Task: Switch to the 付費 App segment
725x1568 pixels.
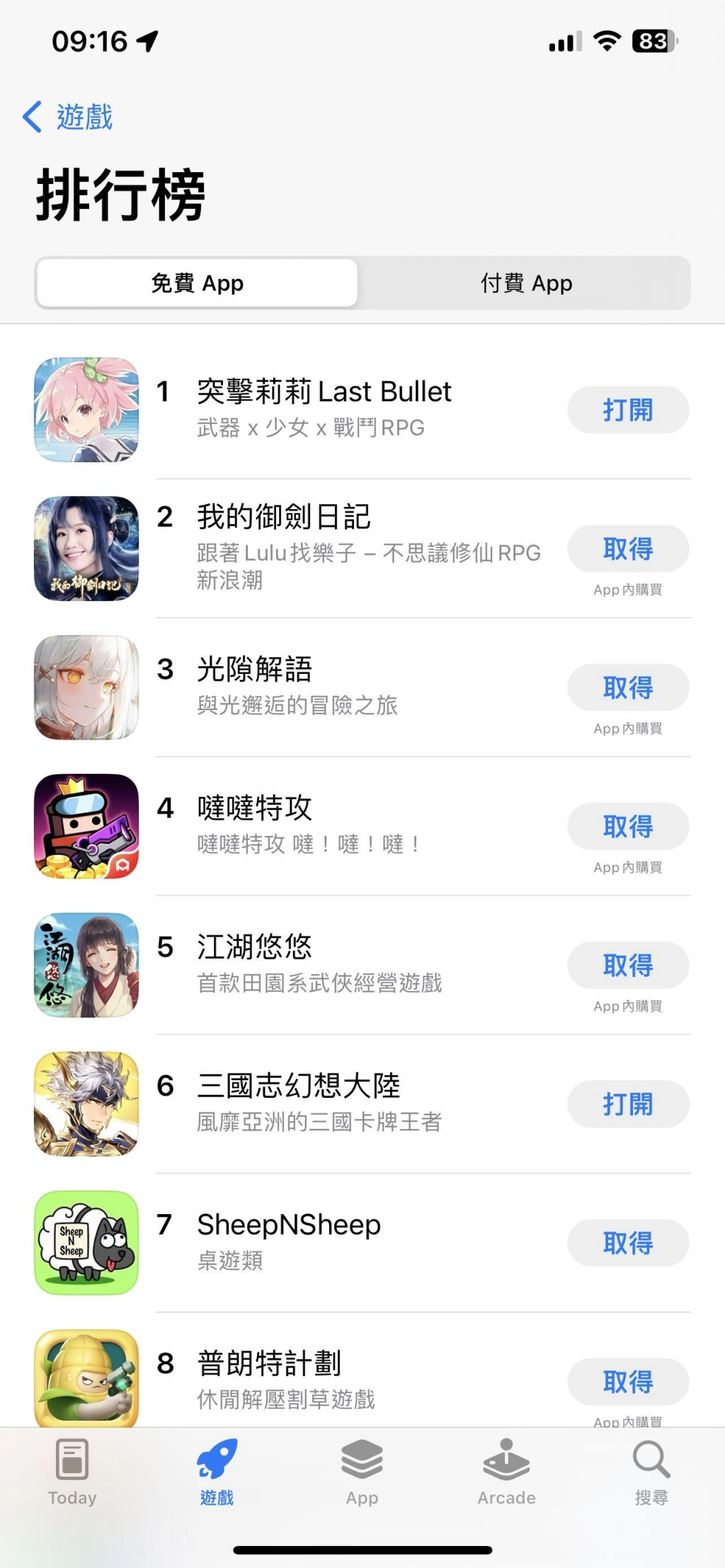Action: 525,283
